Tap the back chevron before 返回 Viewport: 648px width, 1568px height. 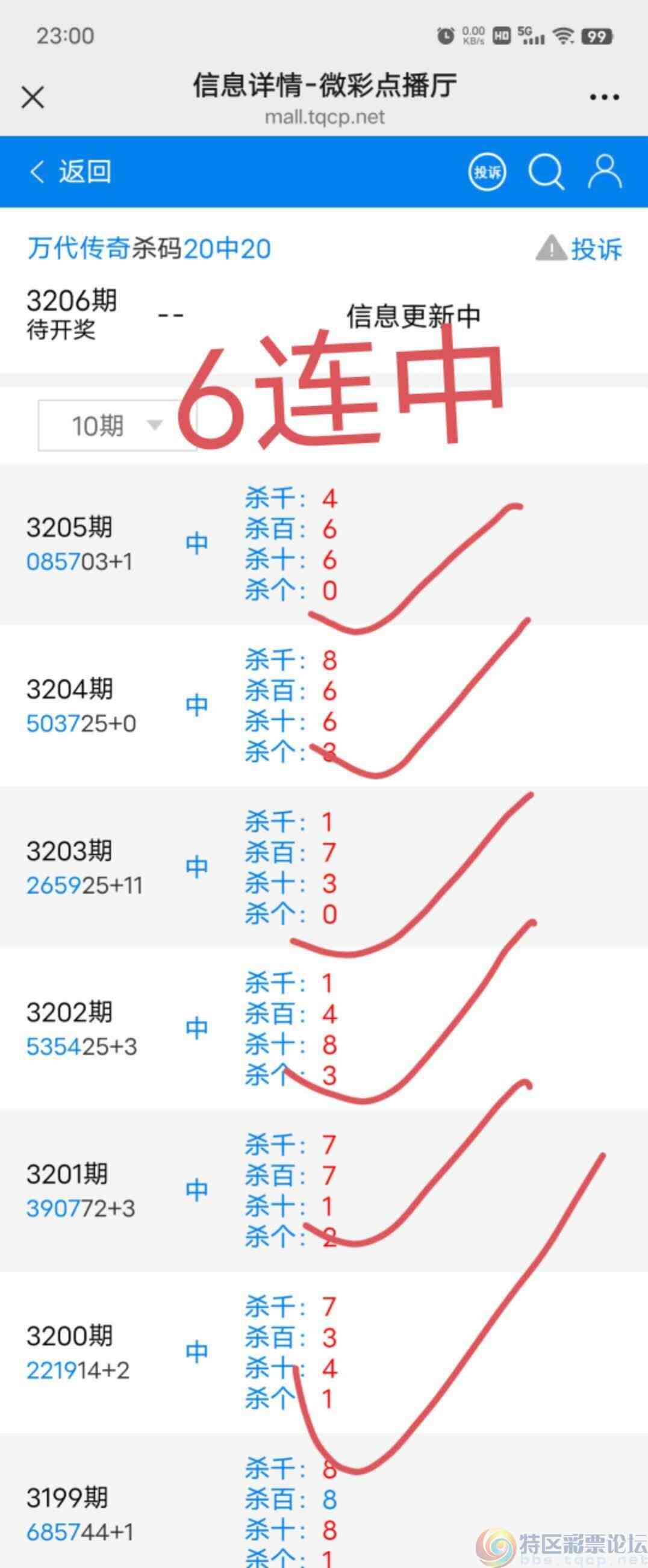coord(37,171)
